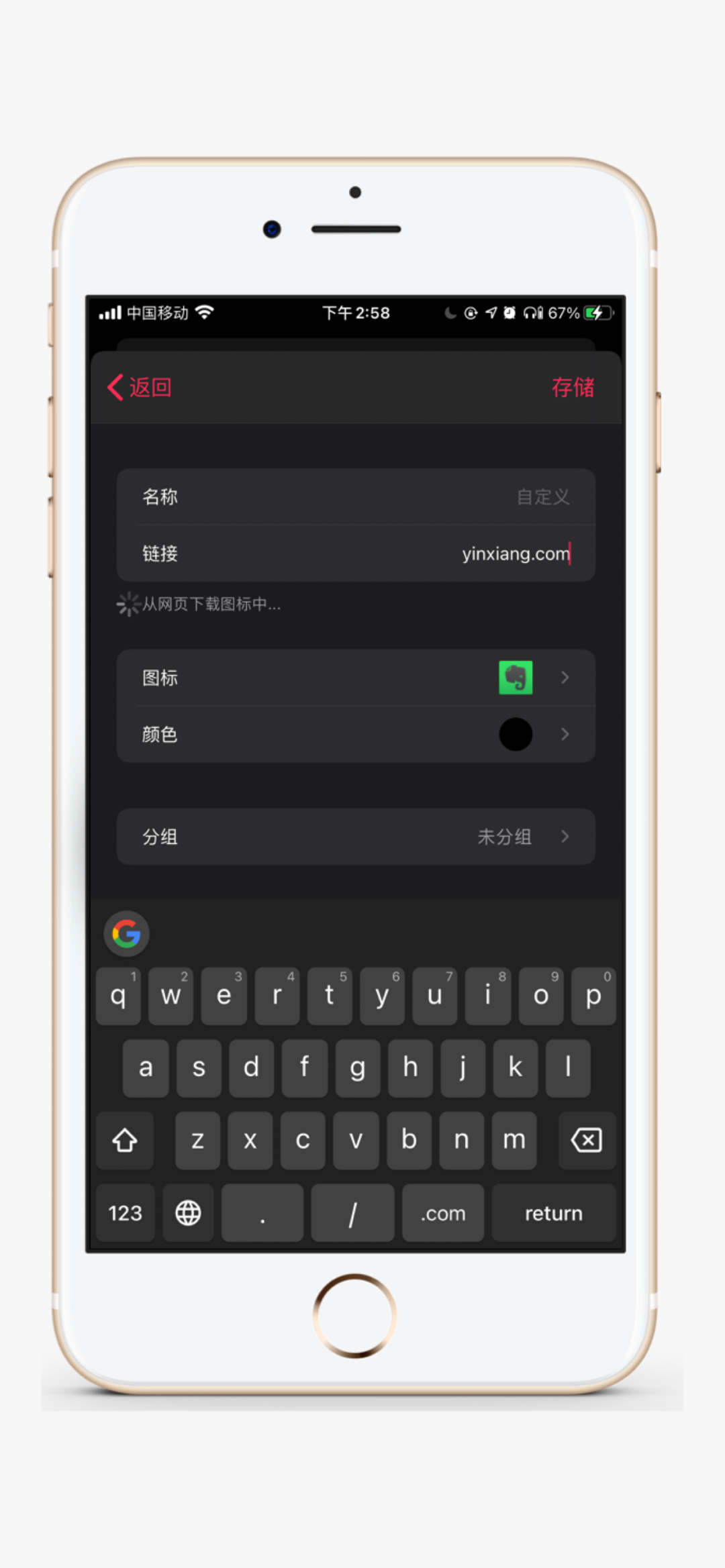Delete a character with backspace
The height and width of the screenshot is (1568, 725).
586,1140
